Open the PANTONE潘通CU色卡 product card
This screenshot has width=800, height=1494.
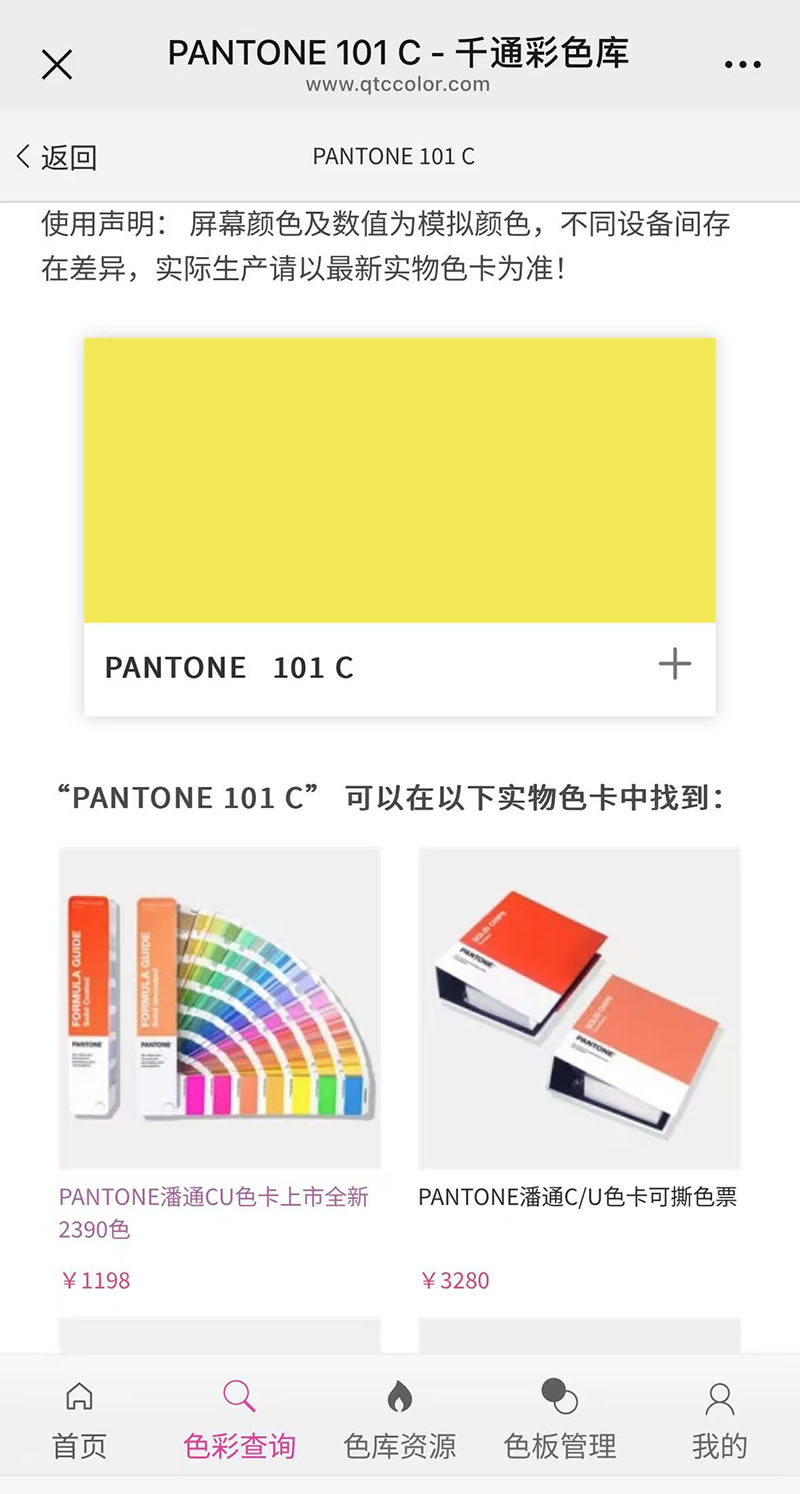(x=219, y=1008)
